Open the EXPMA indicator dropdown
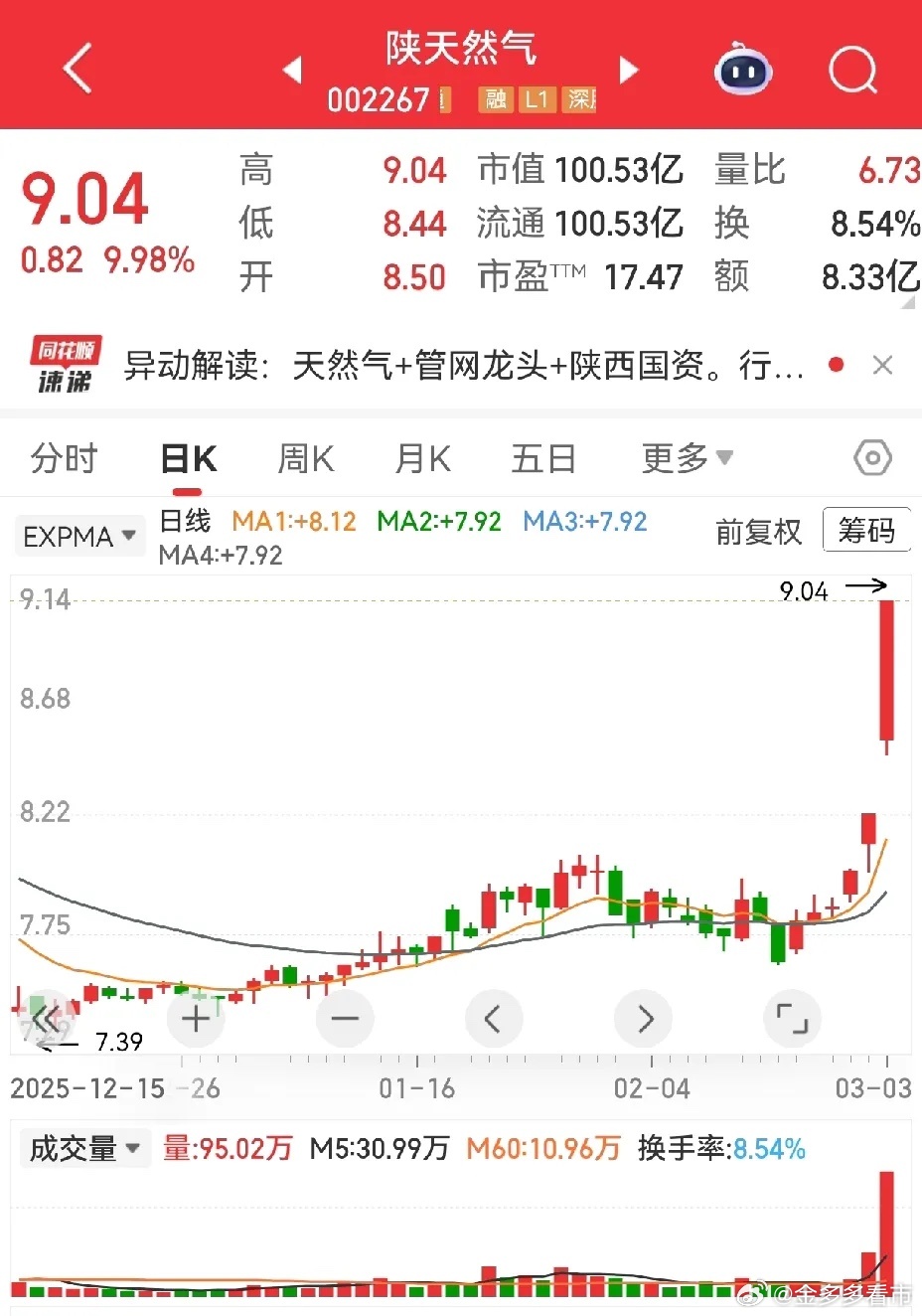This screenshot has height=1316, width=922. (x=78, y=535)
